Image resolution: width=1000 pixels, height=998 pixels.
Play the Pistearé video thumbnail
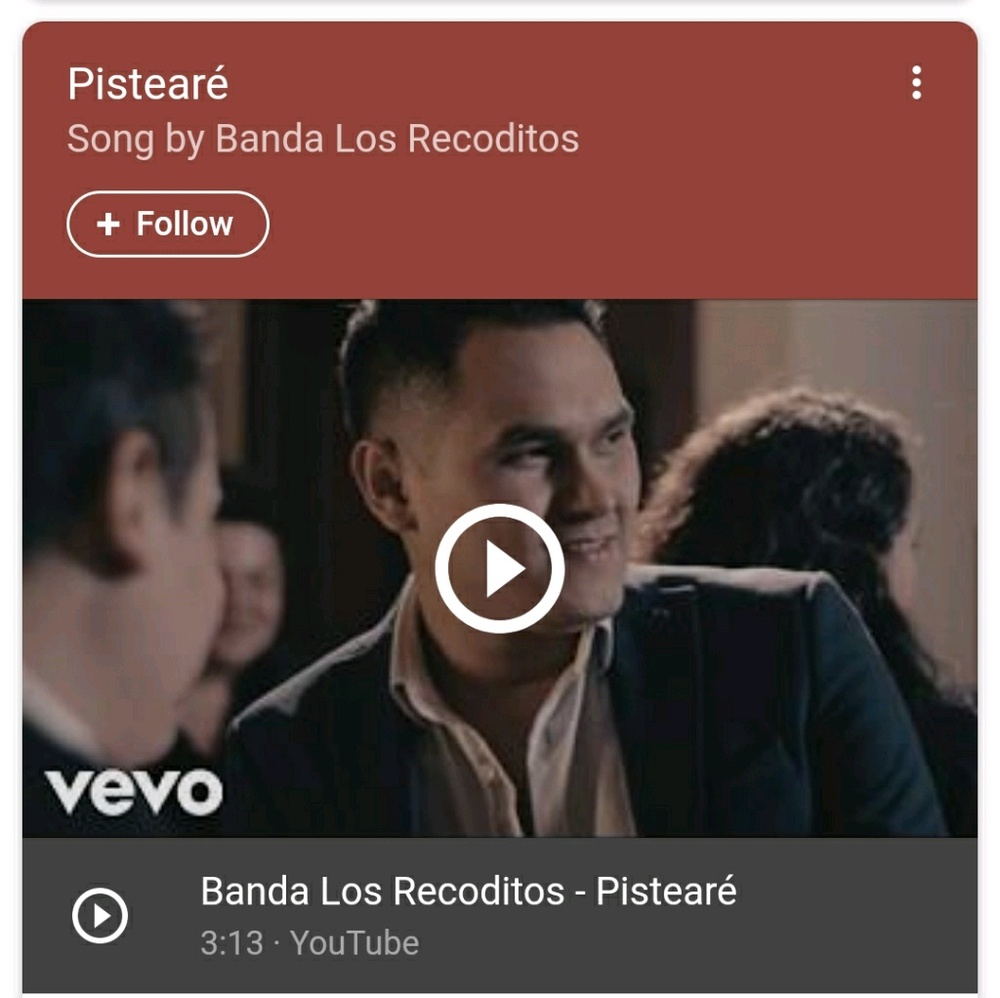coord(499,568)
